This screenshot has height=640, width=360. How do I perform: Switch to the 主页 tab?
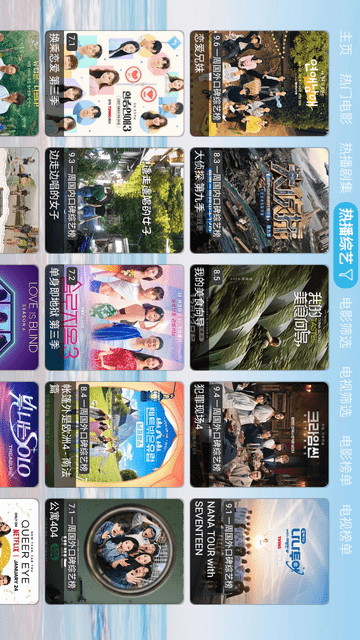point(345,44)
